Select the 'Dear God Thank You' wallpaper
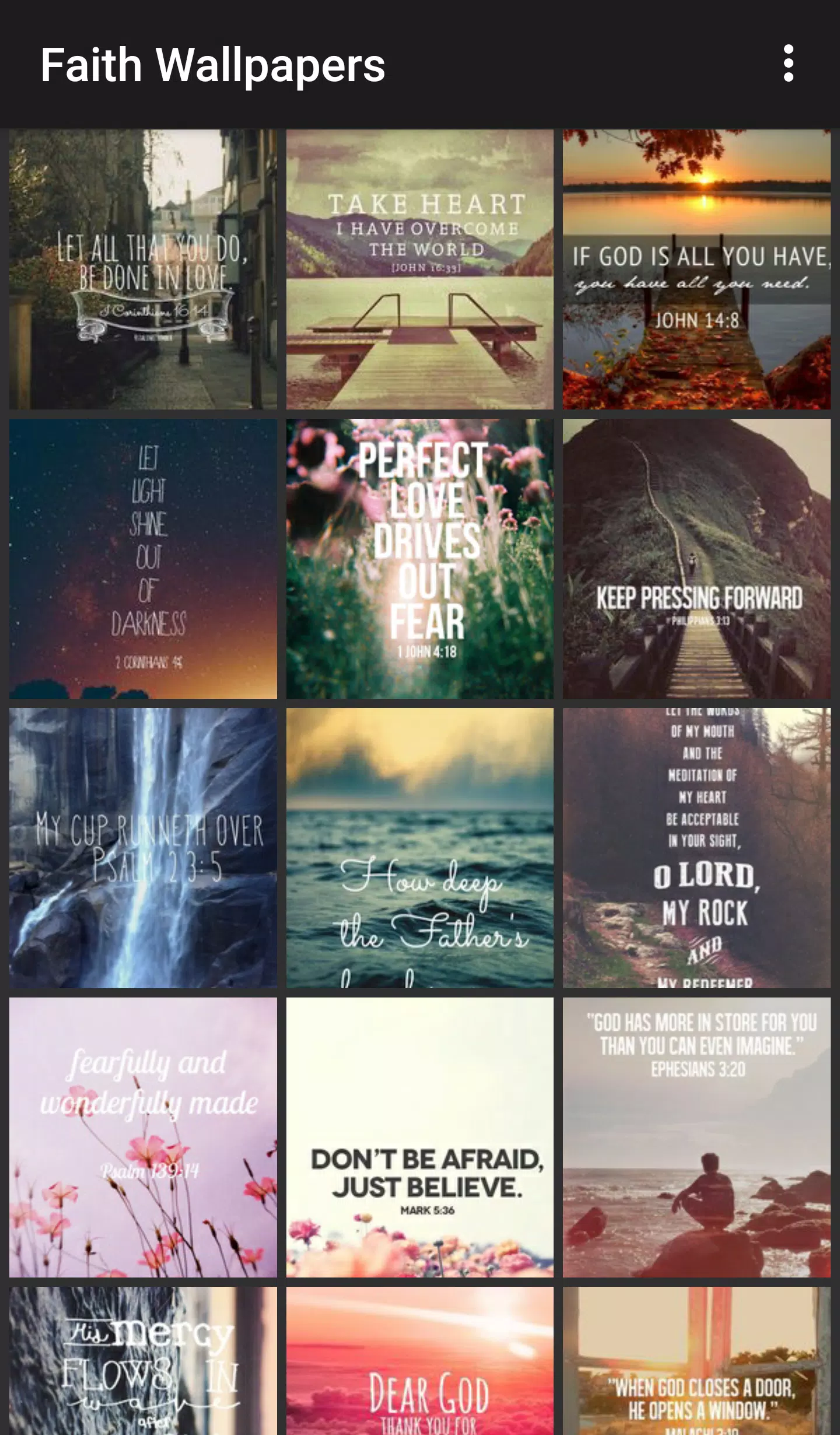 click(x=419, y=1359)
